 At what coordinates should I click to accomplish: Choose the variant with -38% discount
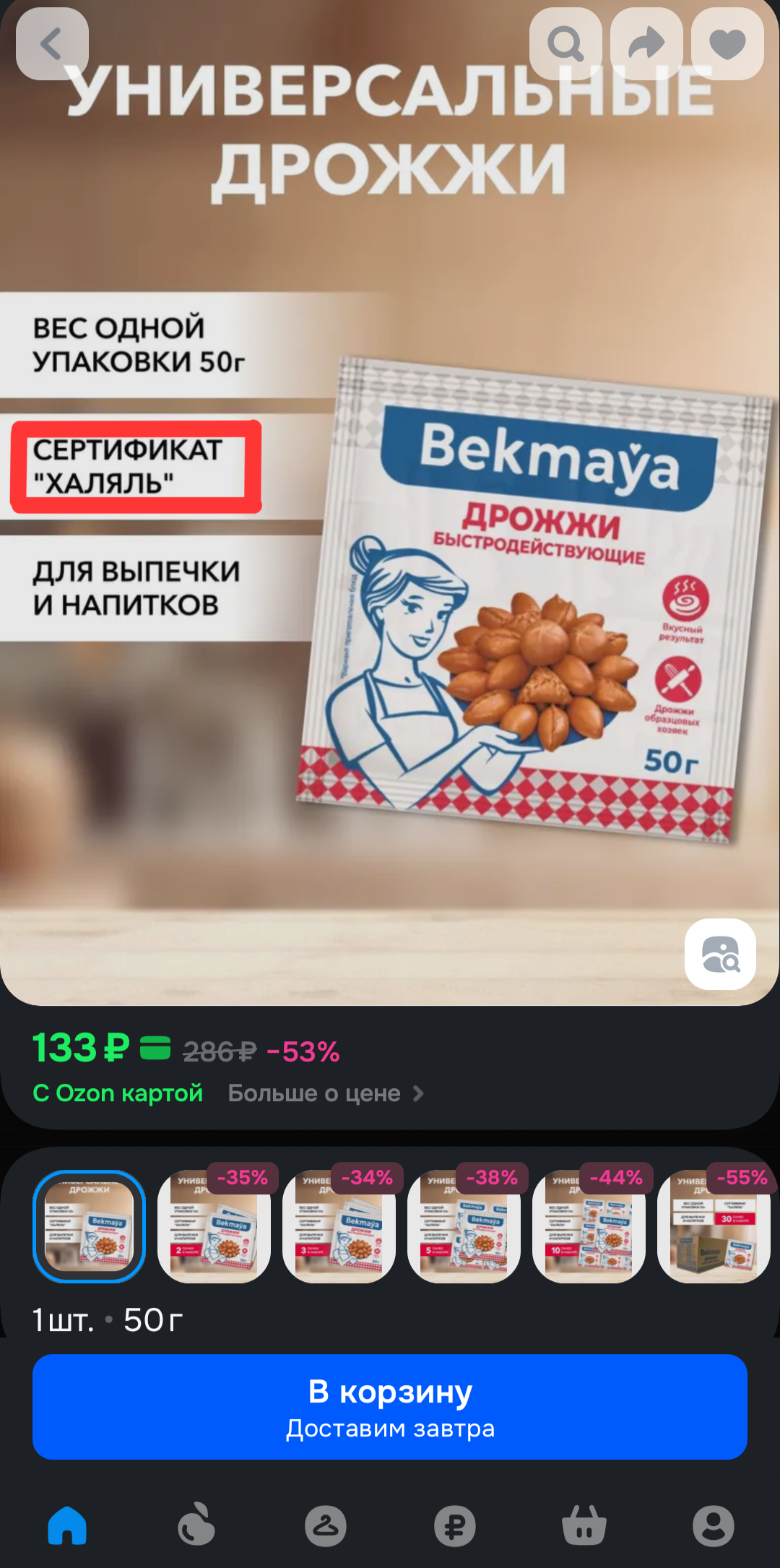[x=464, y=1227]
